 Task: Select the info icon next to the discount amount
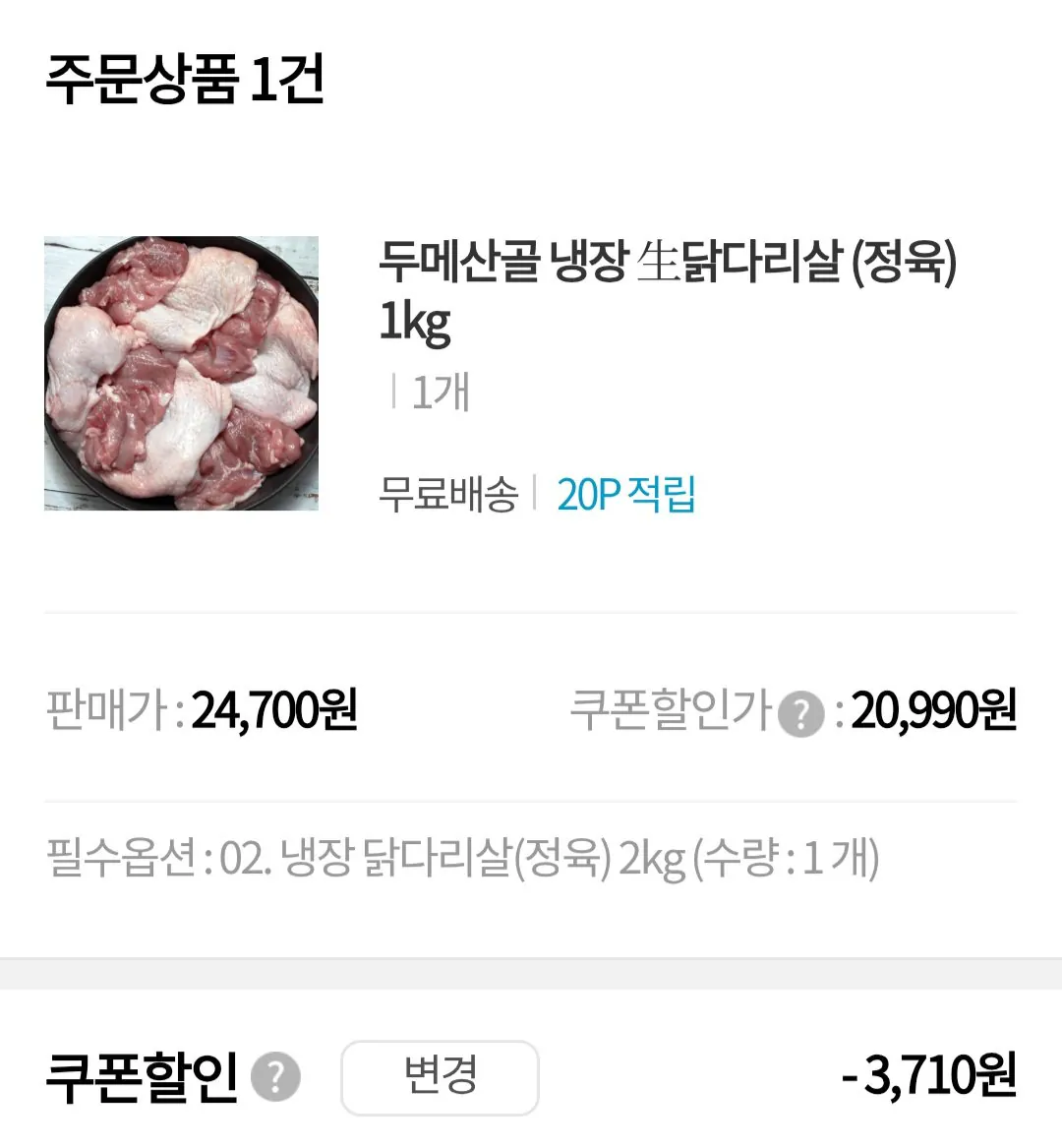coord(273,1078)
